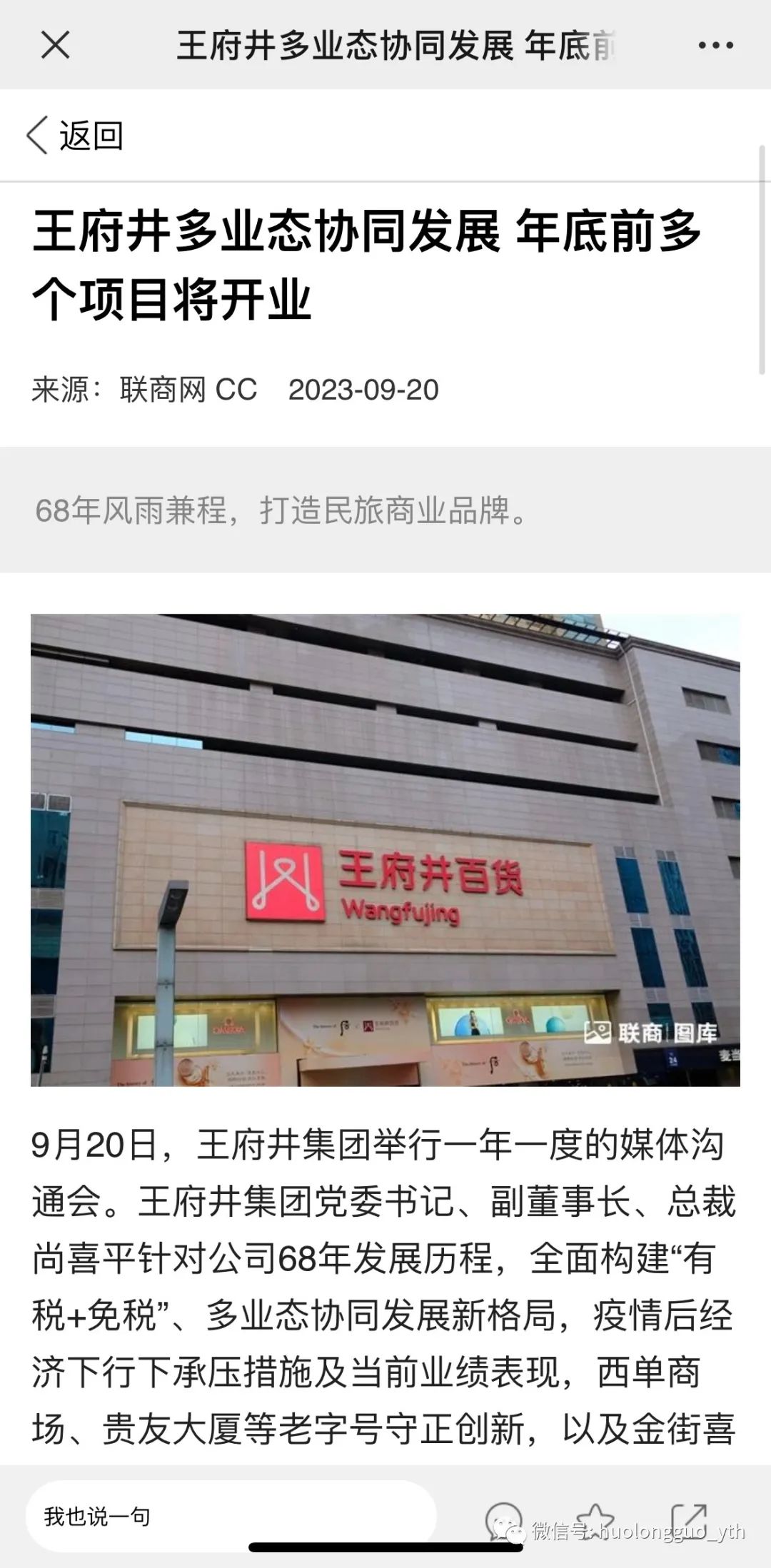Go back using the 返回 button
This screenshot has width=771, height=1568.
(x=75, y=136)
